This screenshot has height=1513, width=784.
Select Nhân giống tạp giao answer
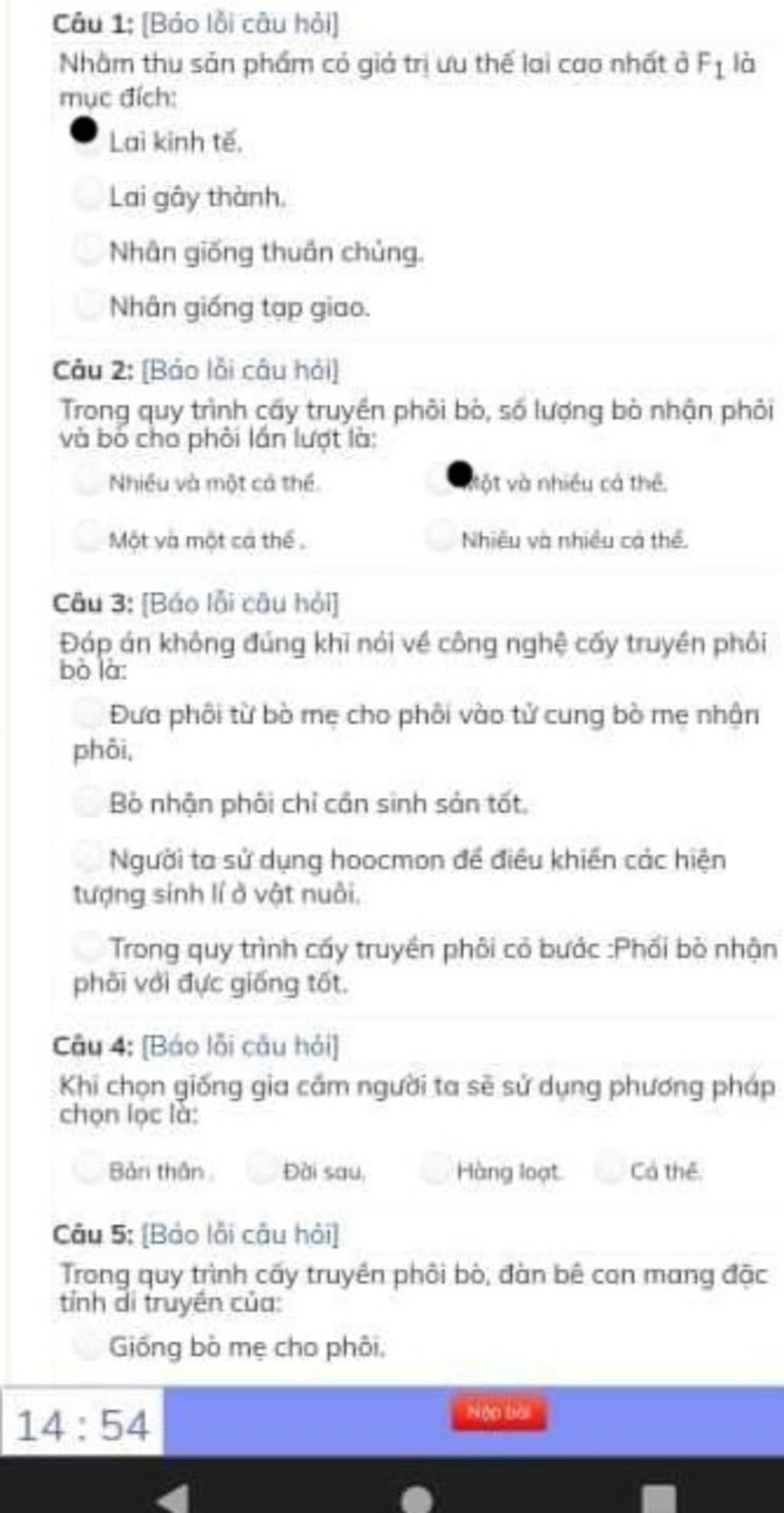click(x=88, y=306)
